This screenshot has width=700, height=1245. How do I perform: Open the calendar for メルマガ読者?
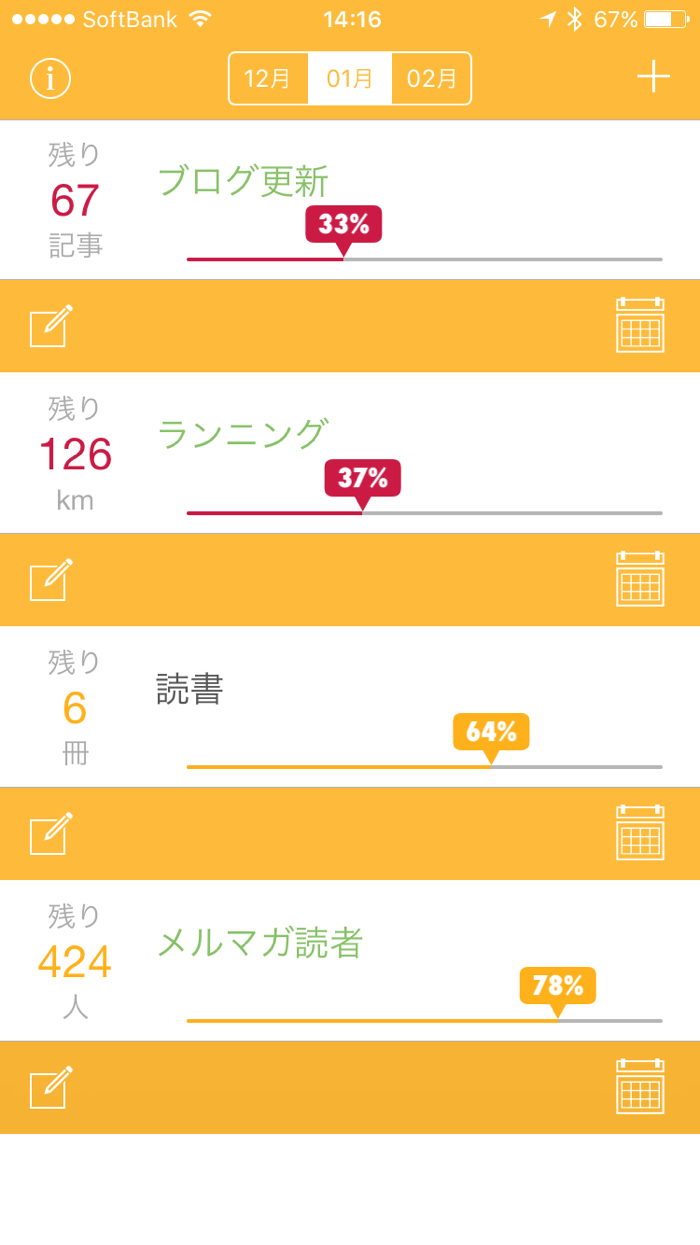tap(640, 1087)
